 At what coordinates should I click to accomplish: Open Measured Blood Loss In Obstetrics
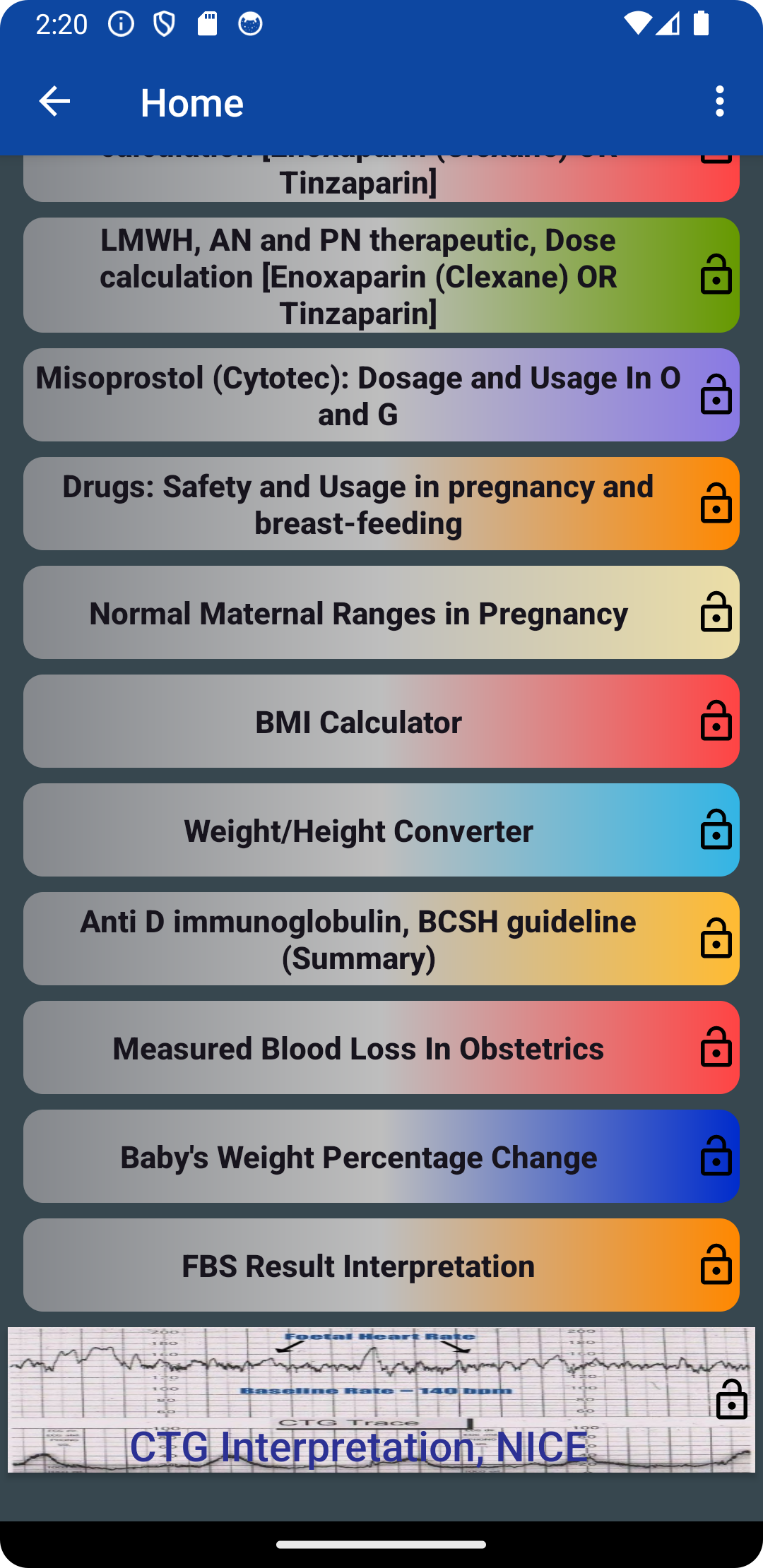[381, 1047]
